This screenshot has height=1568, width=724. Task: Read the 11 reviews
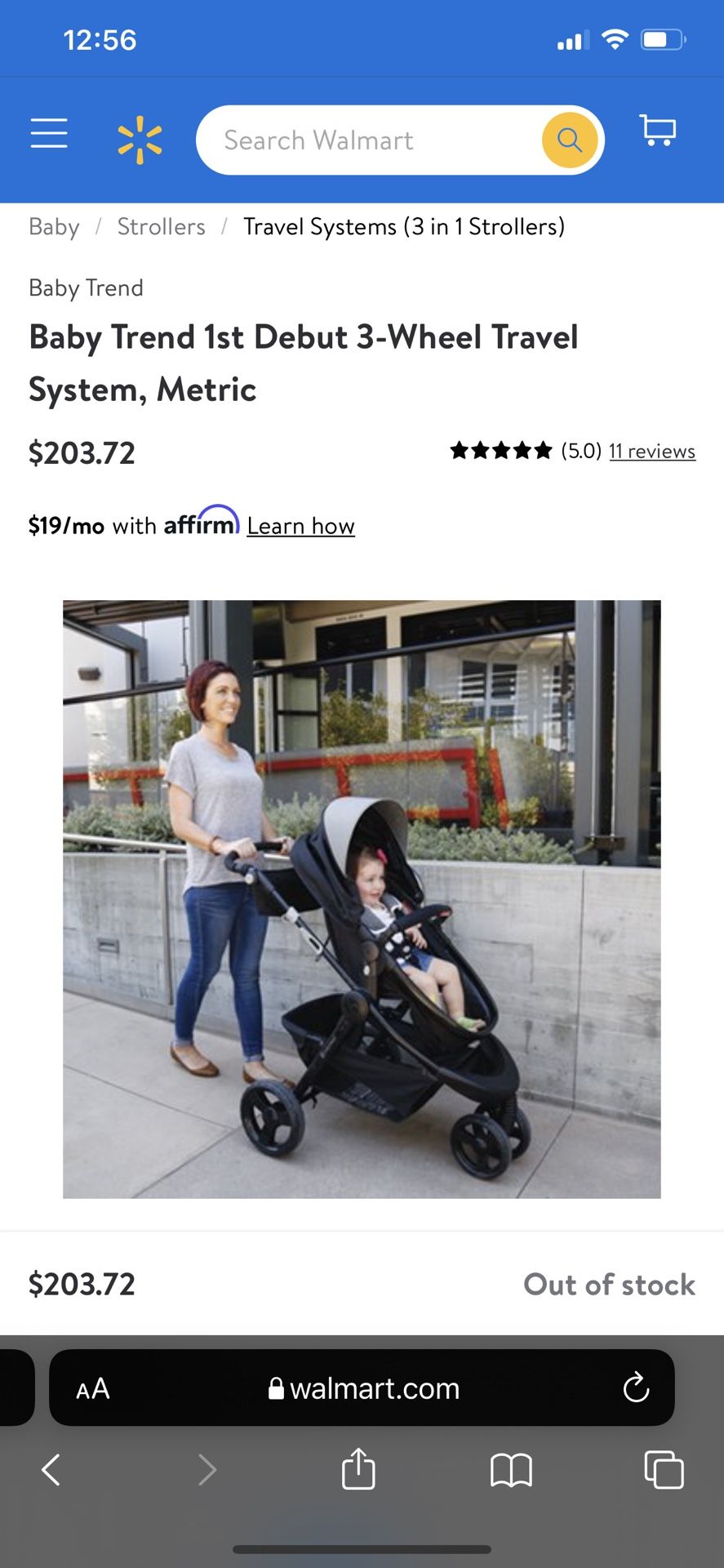pyautogui.click(x=652, y=451)
